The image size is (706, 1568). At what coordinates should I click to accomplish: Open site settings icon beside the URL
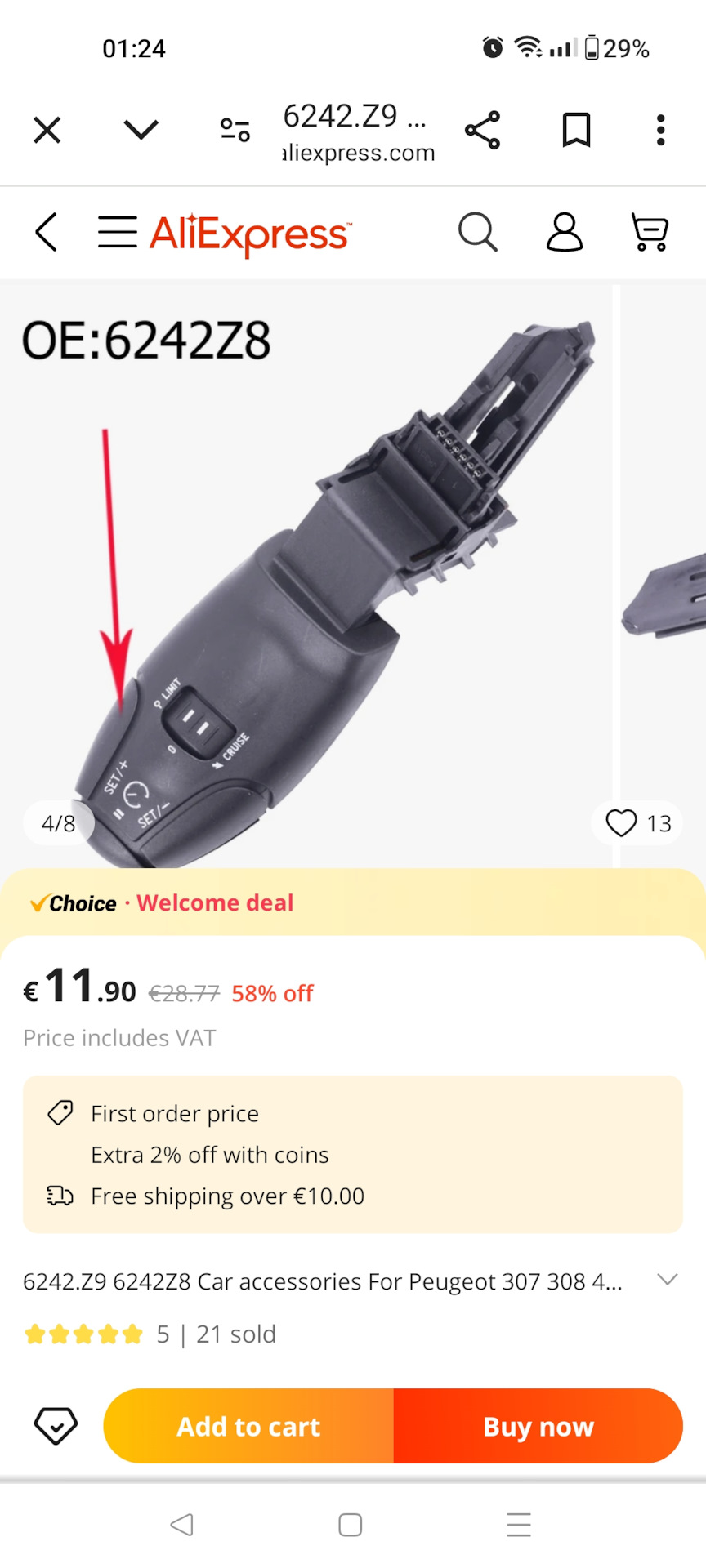(235, 130)
